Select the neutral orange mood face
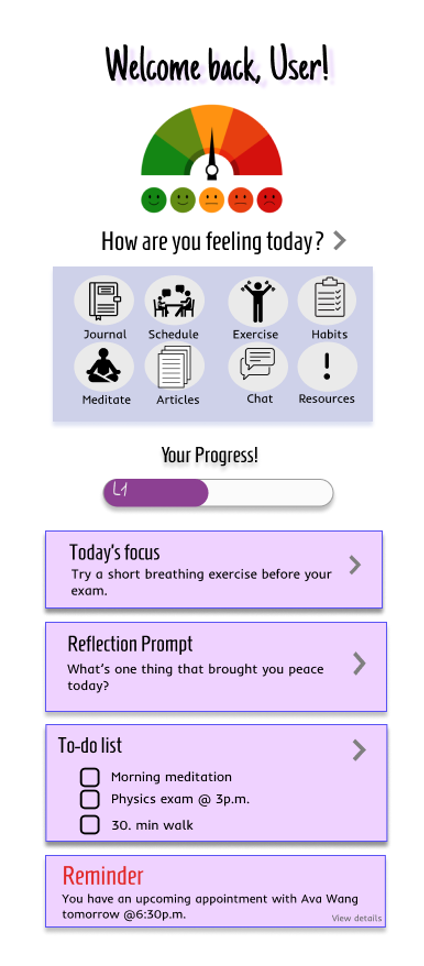The width and height of the screenshot is (424, 966). (211, 200)
